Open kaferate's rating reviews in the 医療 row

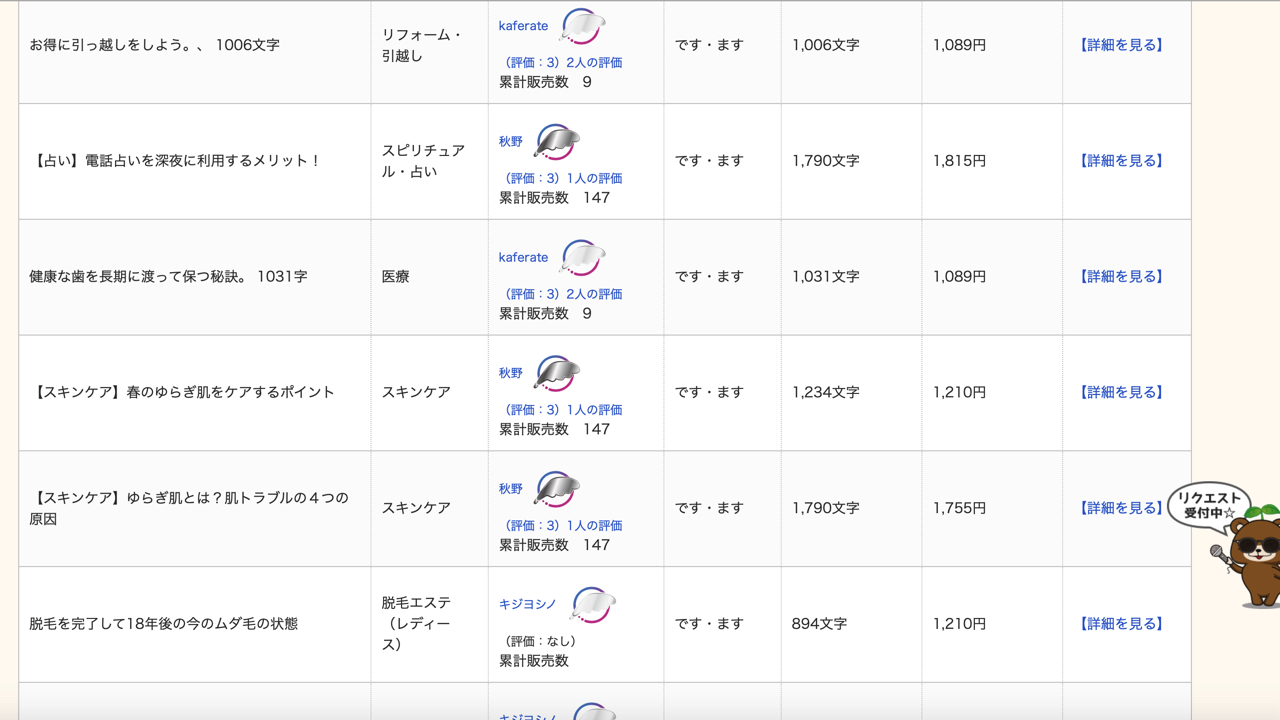(563, 294)
